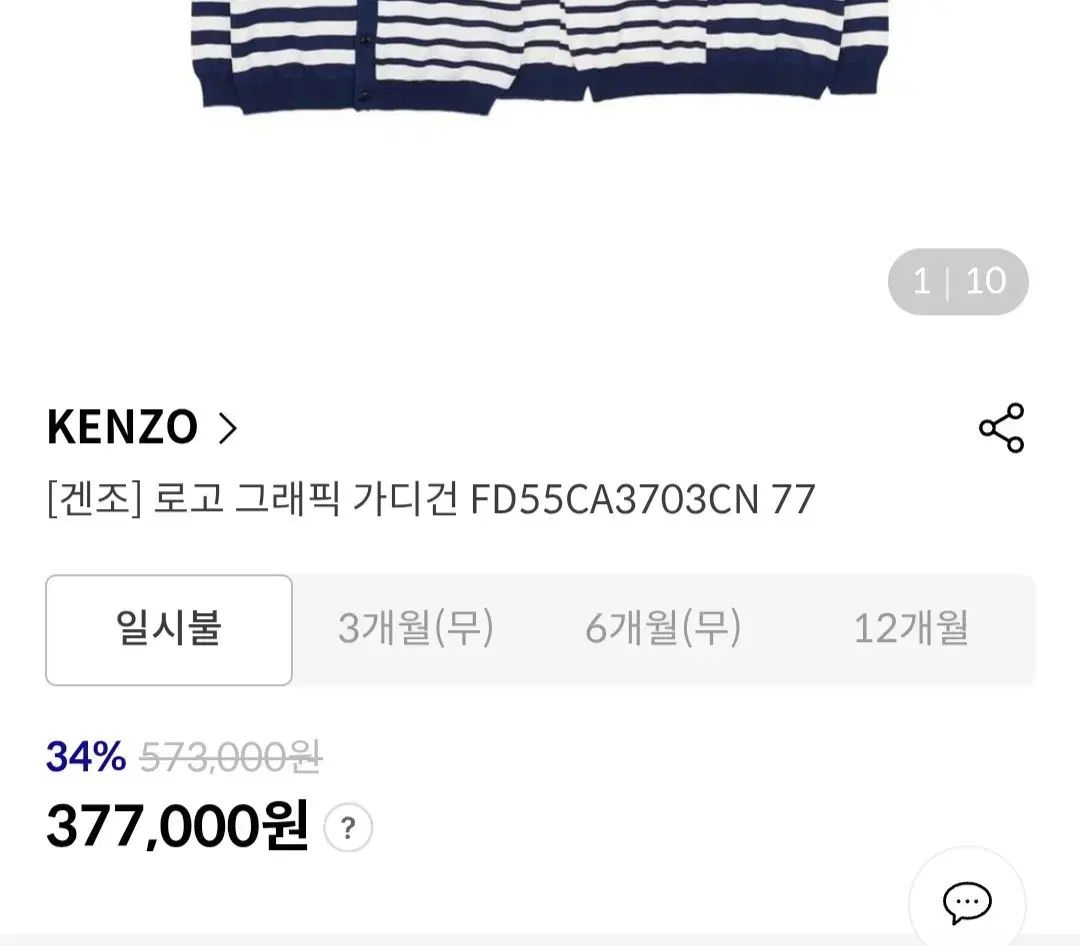Choose the 6개월(무) installment option
1080x946 pixels.
click(663, 629)
